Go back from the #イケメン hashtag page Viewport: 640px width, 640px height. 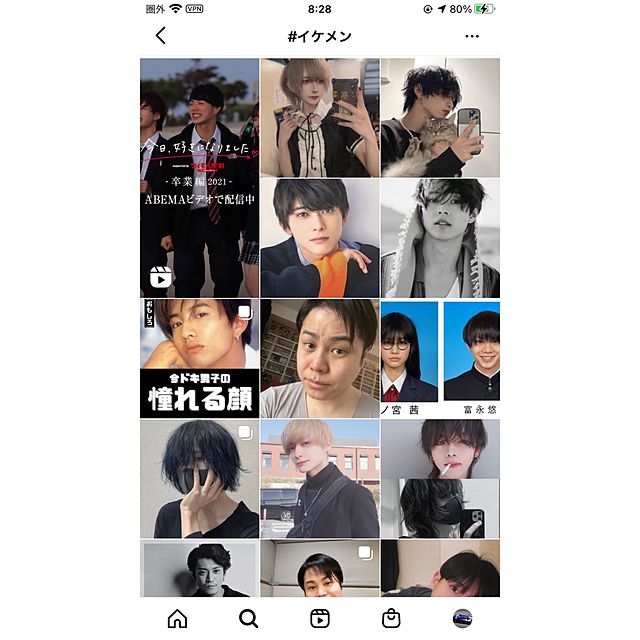[x=161, y=36]
